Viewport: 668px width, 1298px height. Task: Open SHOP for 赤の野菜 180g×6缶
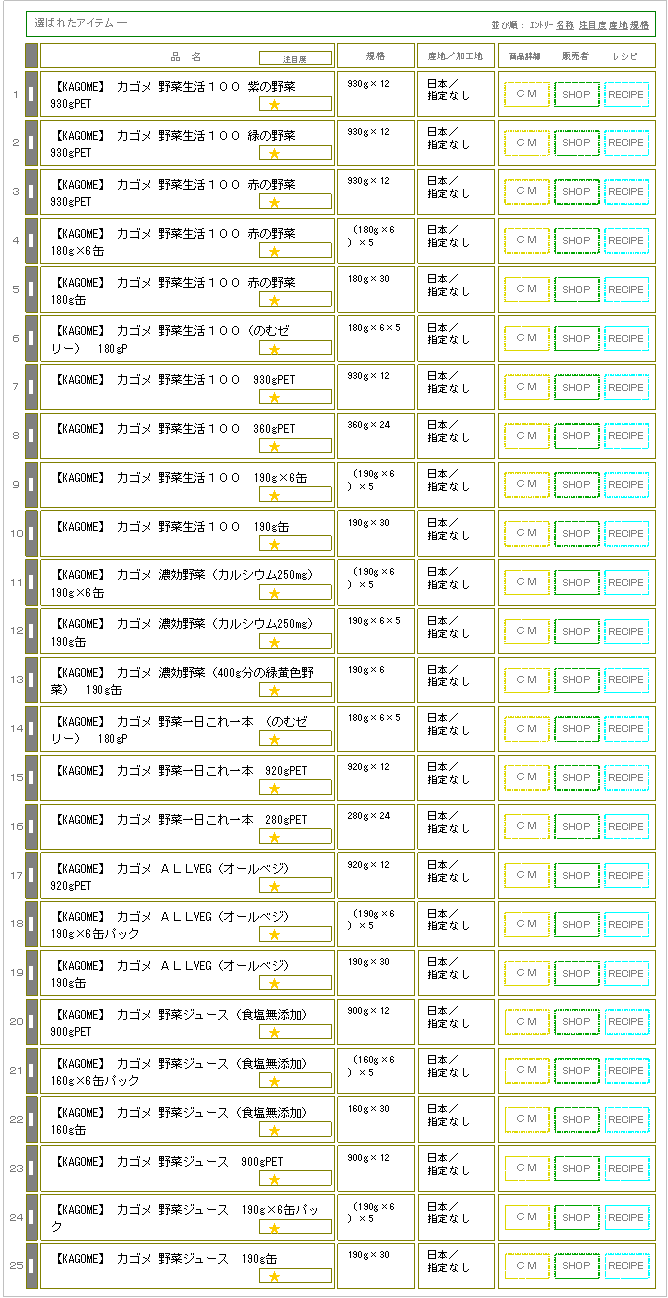coord(576,241)
